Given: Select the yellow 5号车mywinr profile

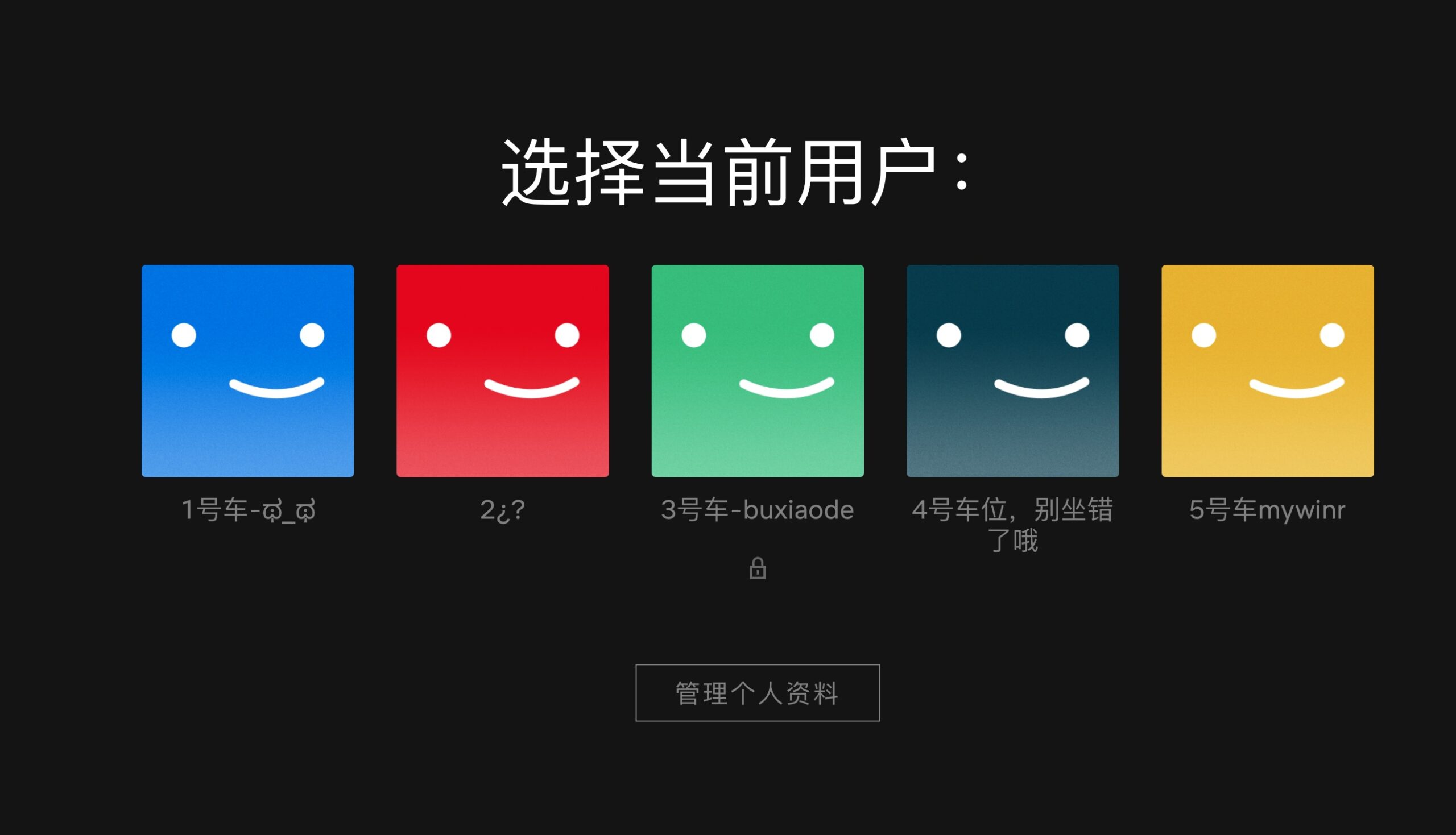Looking at the screenshot, I should [x=1267, y=371].
